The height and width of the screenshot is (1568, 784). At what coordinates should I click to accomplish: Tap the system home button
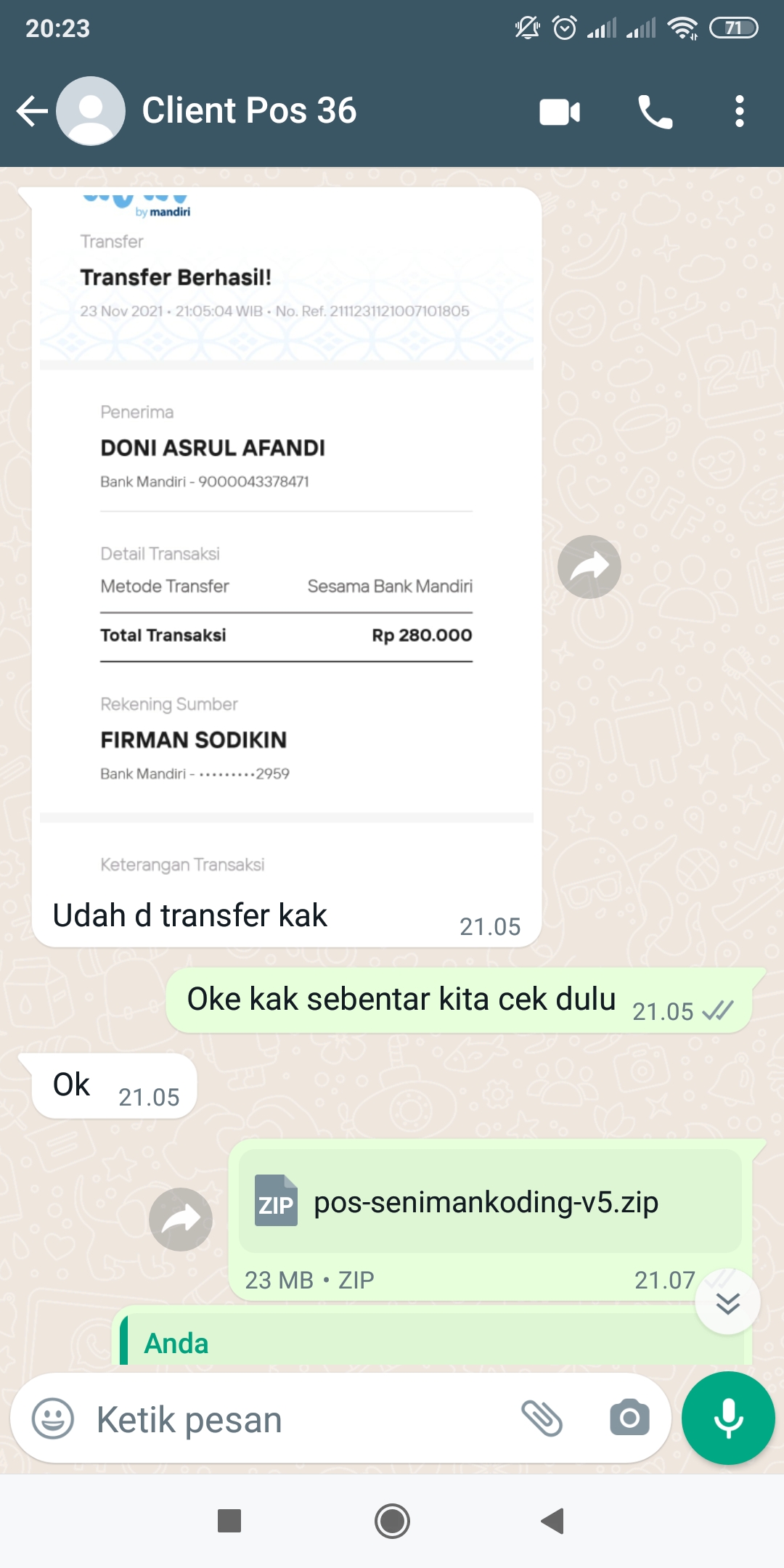click(392, 1521)
